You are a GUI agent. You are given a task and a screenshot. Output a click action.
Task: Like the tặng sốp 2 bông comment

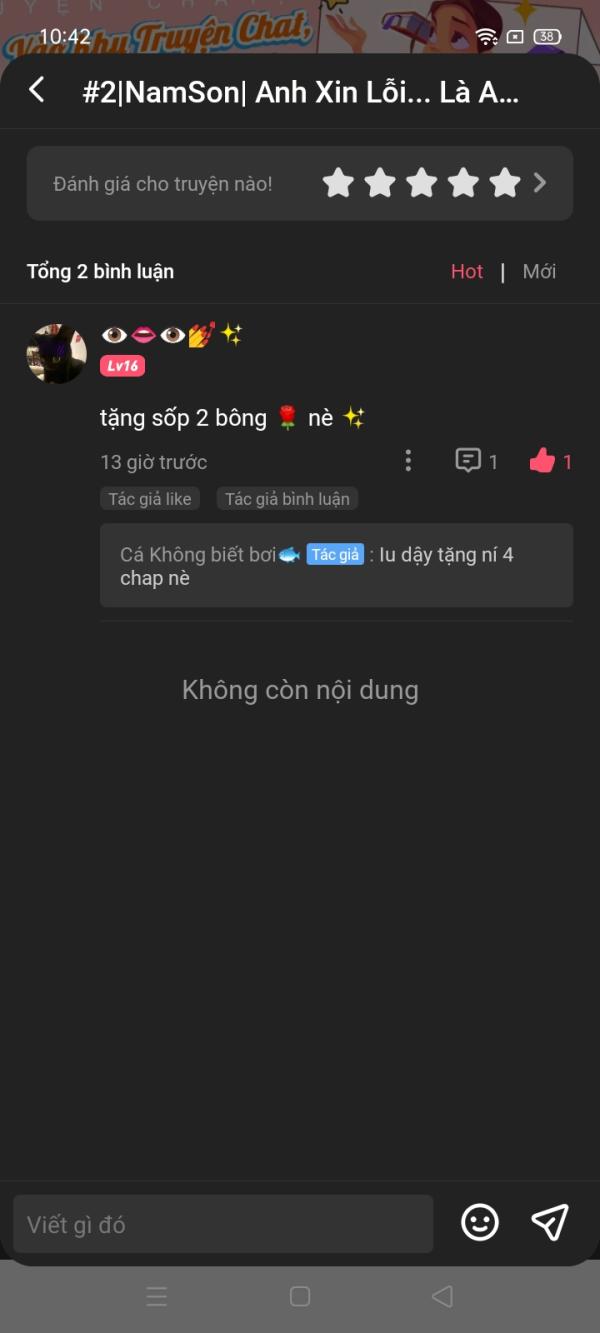tap(543, 461)
